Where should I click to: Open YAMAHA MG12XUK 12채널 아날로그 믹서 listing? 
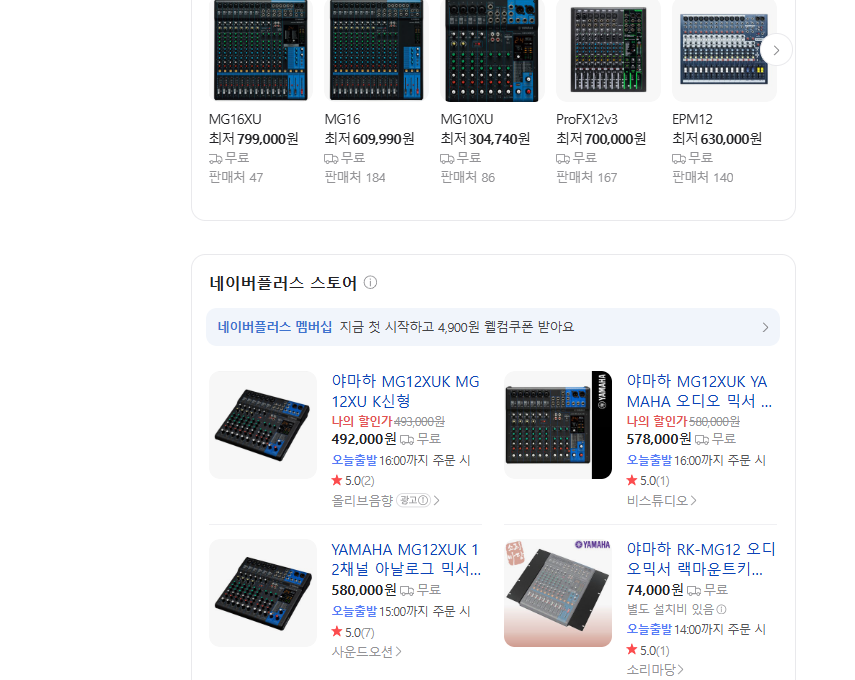405,559
